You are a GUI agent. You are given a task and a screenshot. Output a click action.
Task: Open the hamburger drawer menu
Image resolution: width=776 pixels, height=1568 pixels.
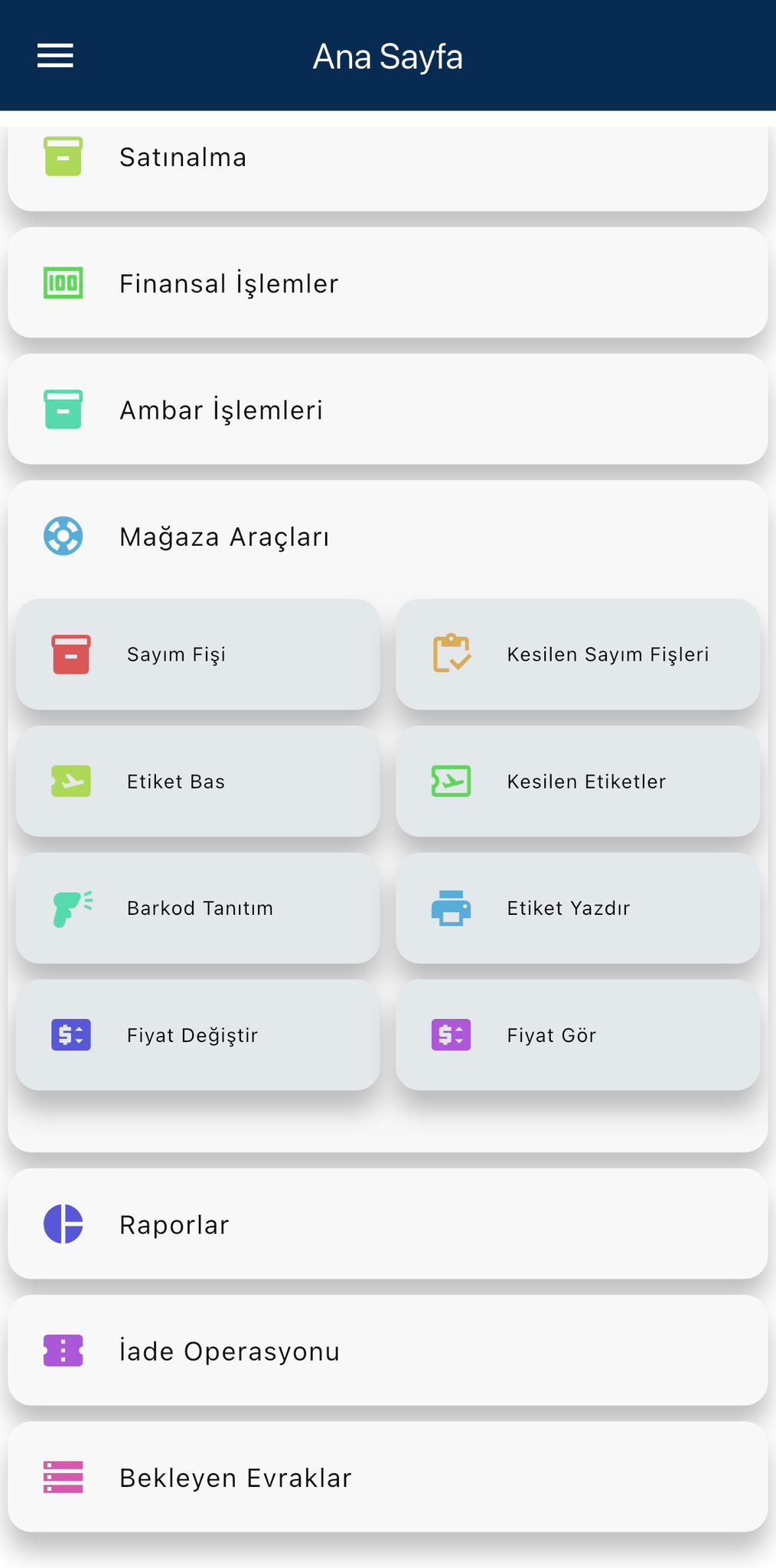point(55,56)
